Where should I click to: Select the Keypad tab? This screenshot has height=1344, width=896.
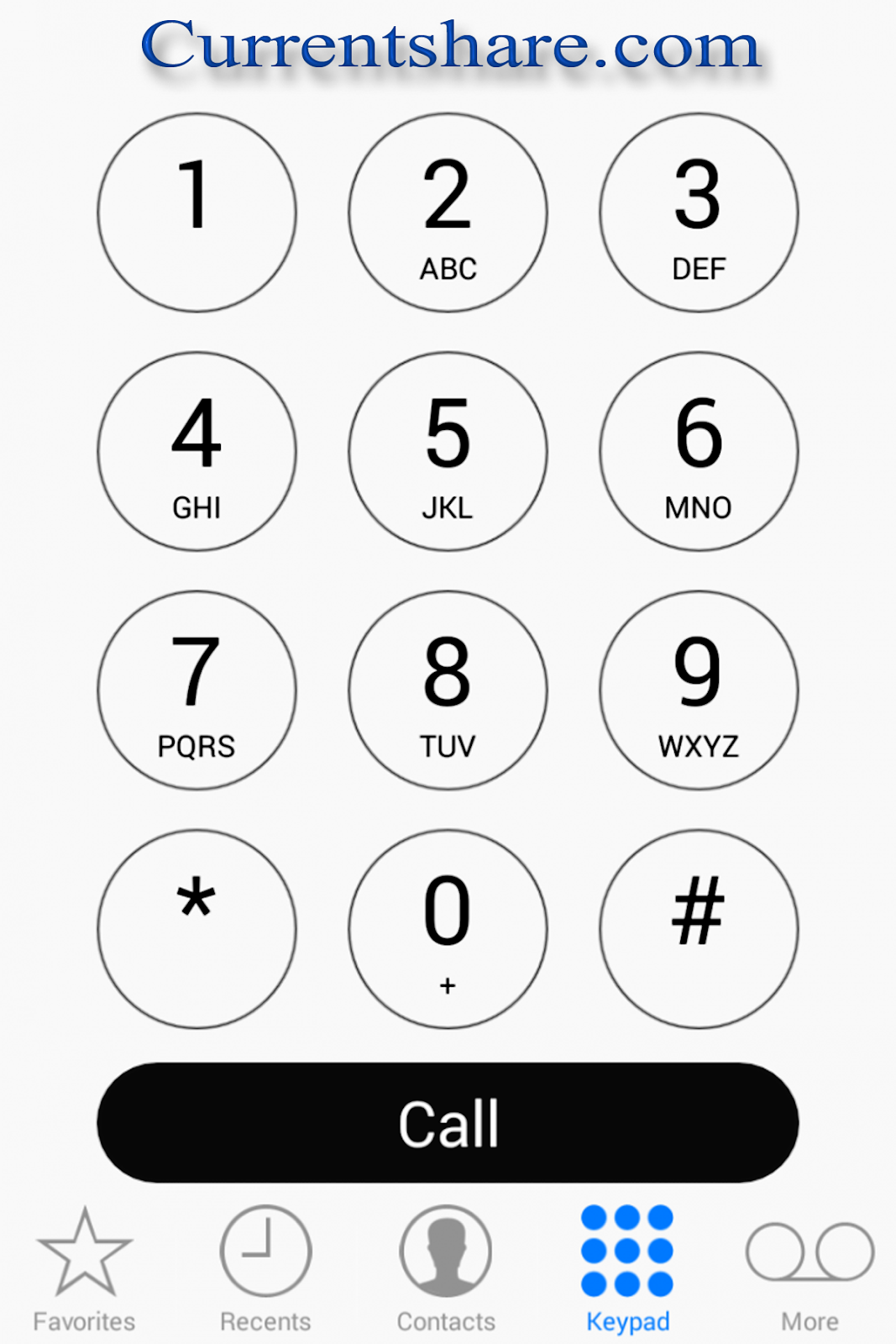pos(627,1270)
